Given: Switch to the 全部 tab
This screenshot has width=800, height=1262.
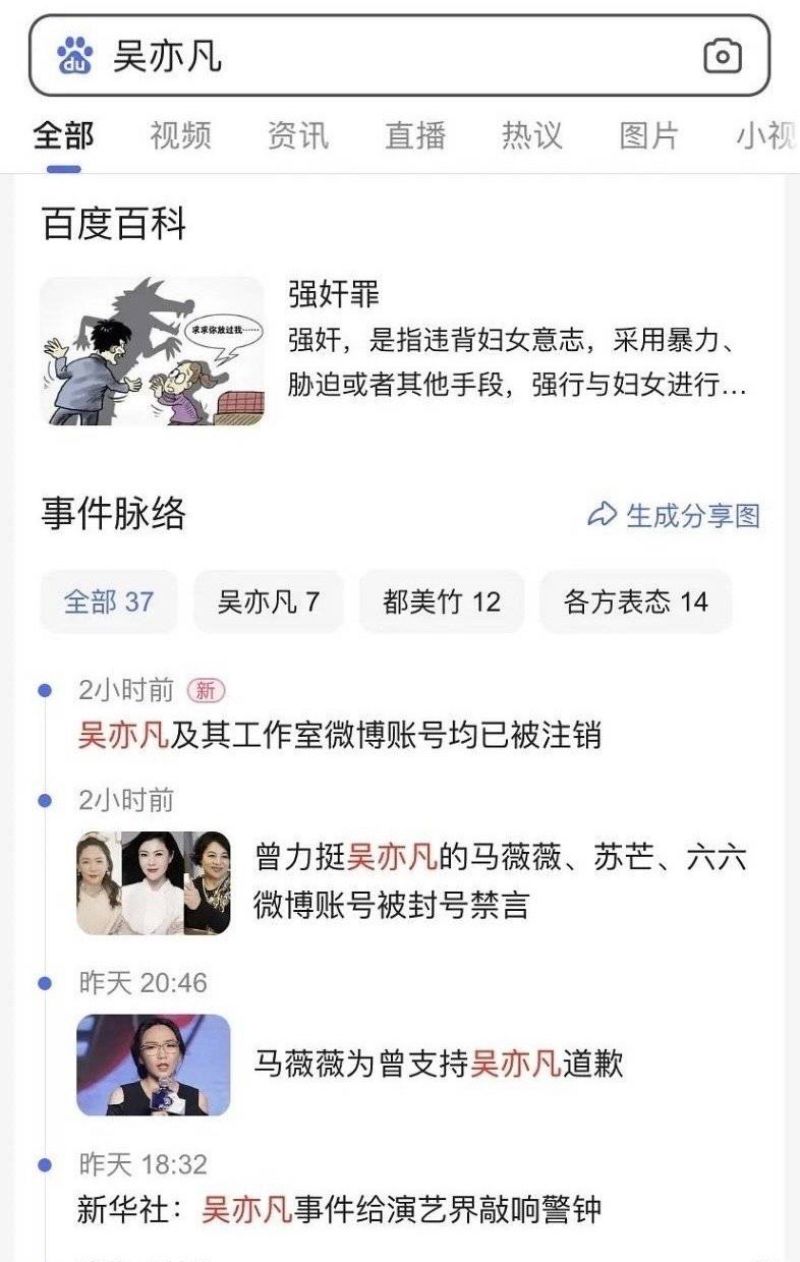Looking at the screenshot, I should [x=63, y=136].
